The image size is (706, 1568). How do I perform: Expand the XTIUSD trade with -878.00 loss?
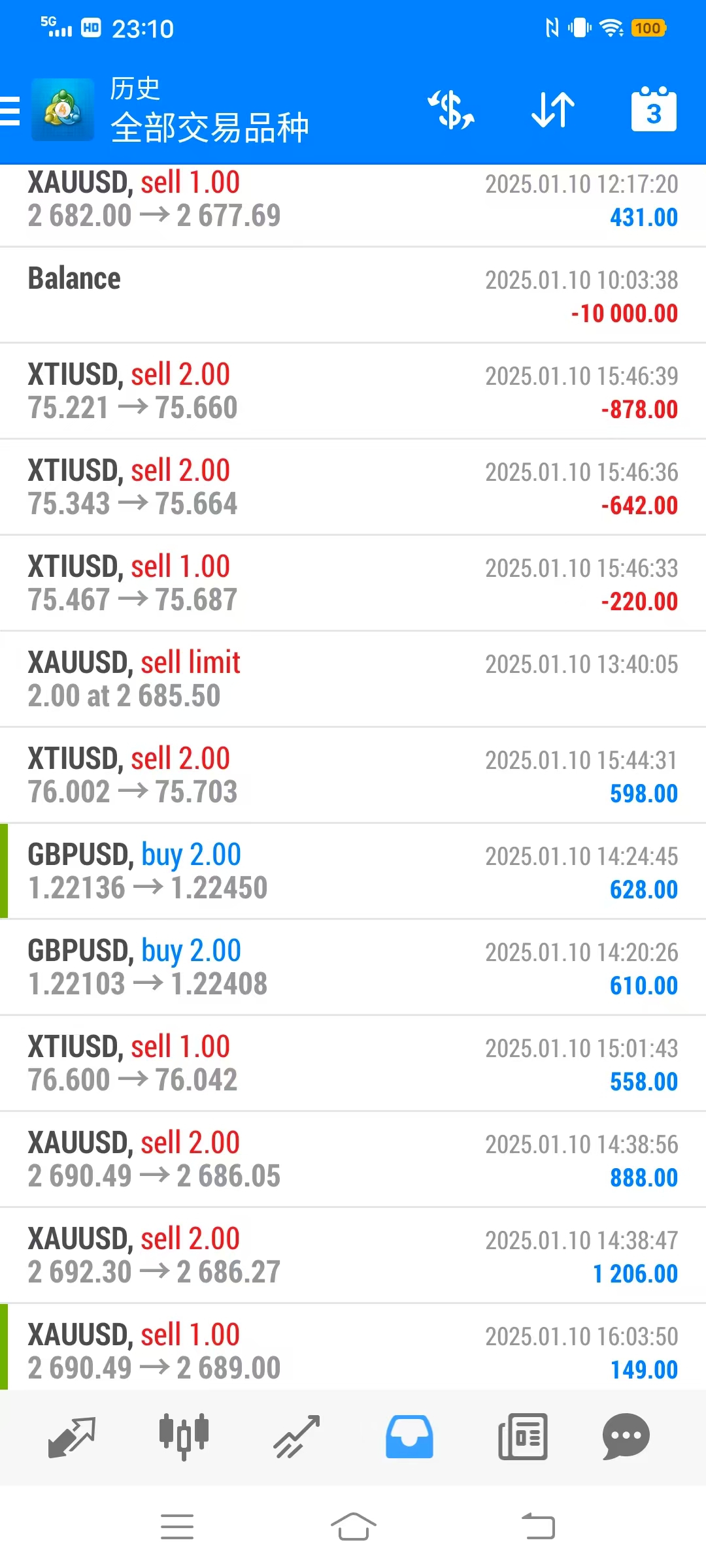coord(353,391)
